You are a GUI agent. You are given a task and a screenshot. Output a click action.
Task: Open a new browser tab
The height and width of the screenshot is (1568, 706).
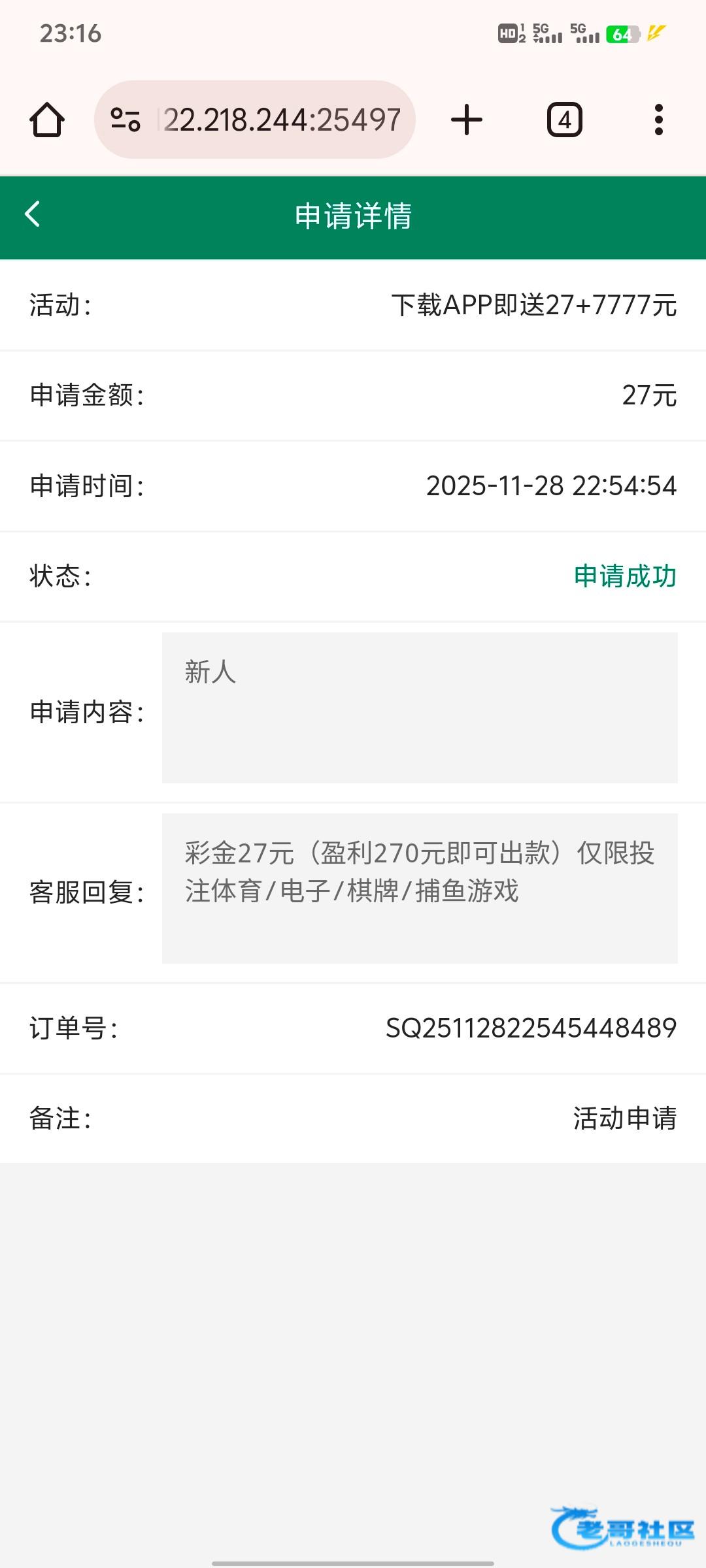[x=467, y=120]
